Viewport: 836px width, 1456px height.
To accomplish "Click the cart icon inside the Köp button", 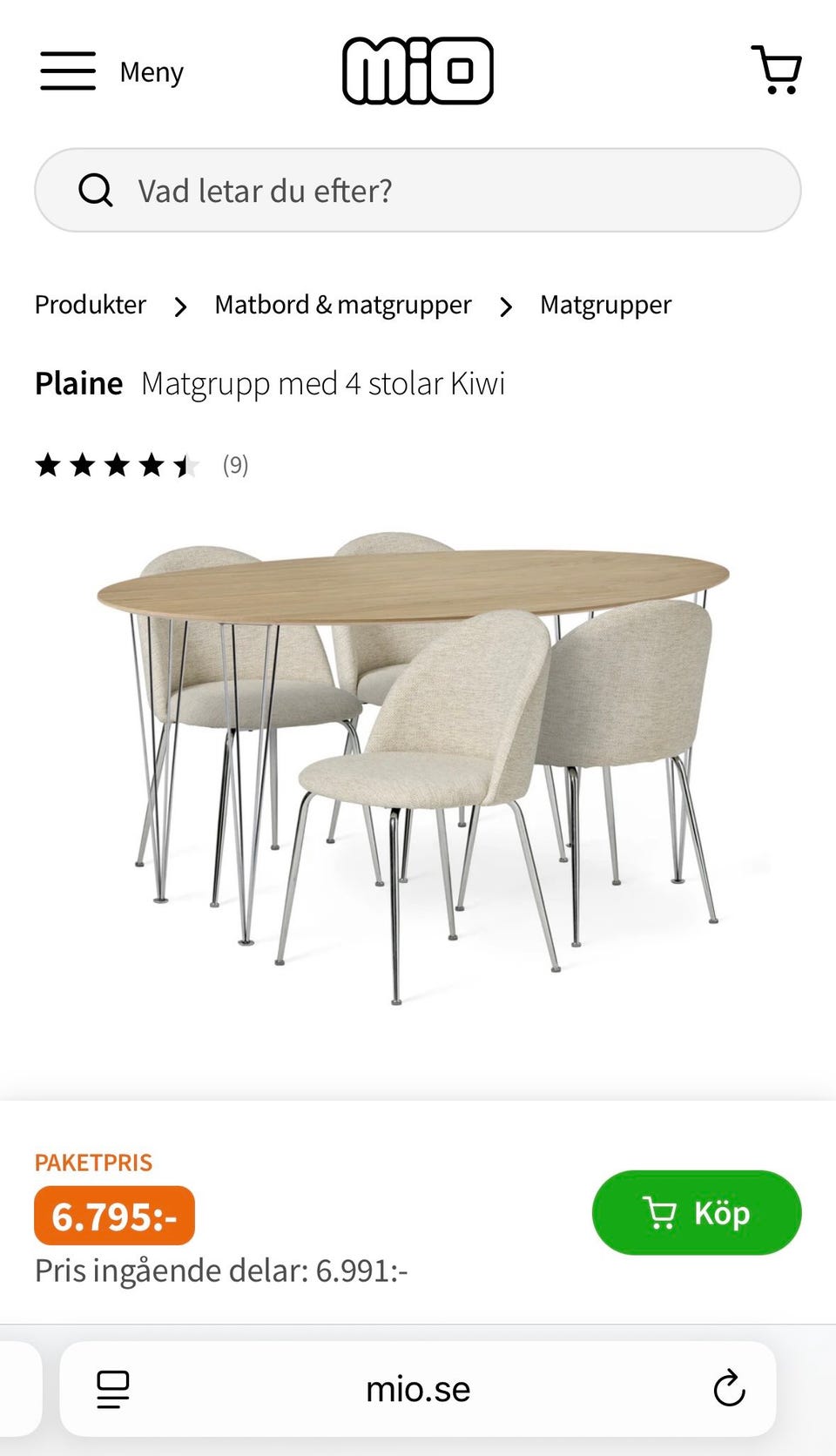I will pyautogui.click(x=662, y=1212).
